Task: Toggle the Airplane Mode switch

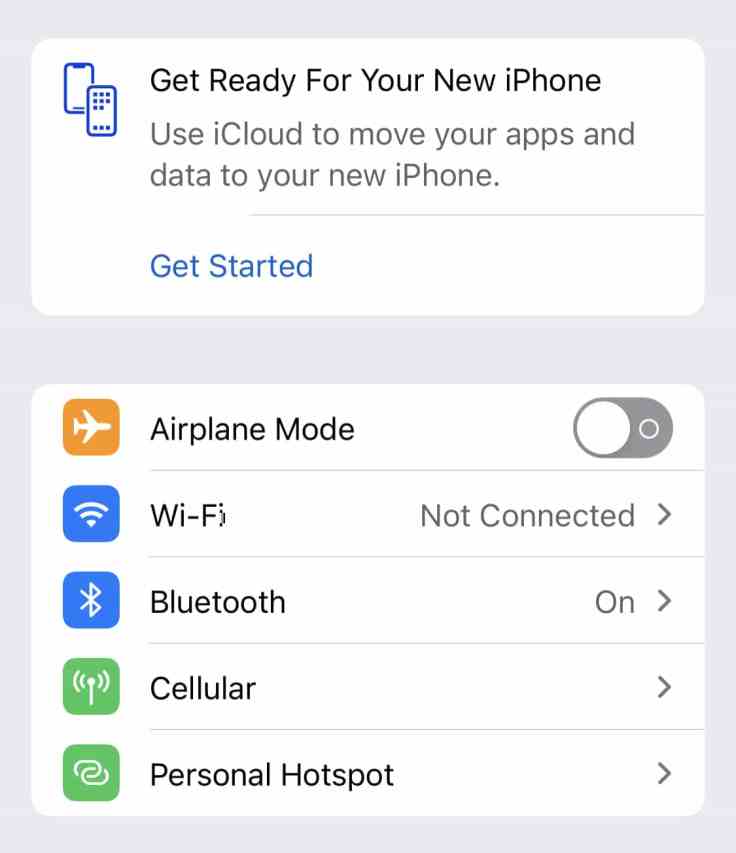Action: click(x=622, y=429)
